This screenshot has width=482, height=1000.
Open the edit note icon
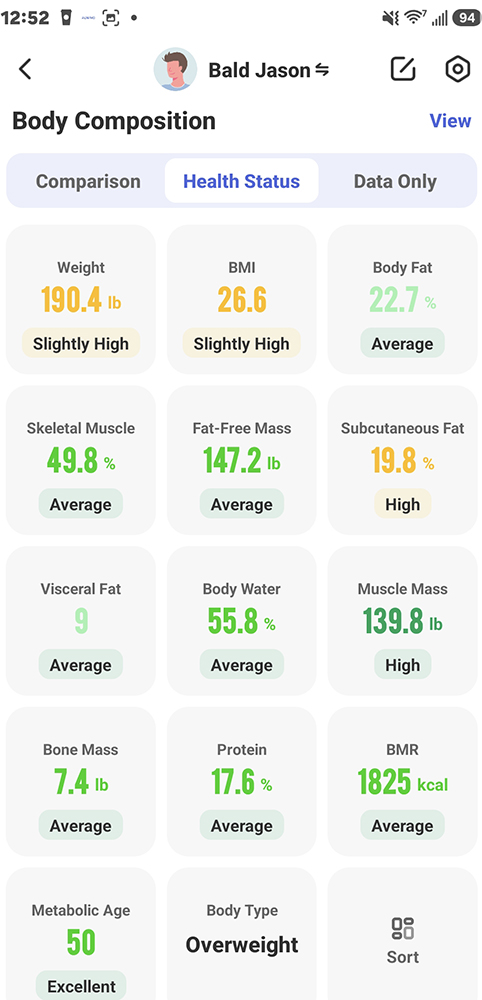coord(403,69)
